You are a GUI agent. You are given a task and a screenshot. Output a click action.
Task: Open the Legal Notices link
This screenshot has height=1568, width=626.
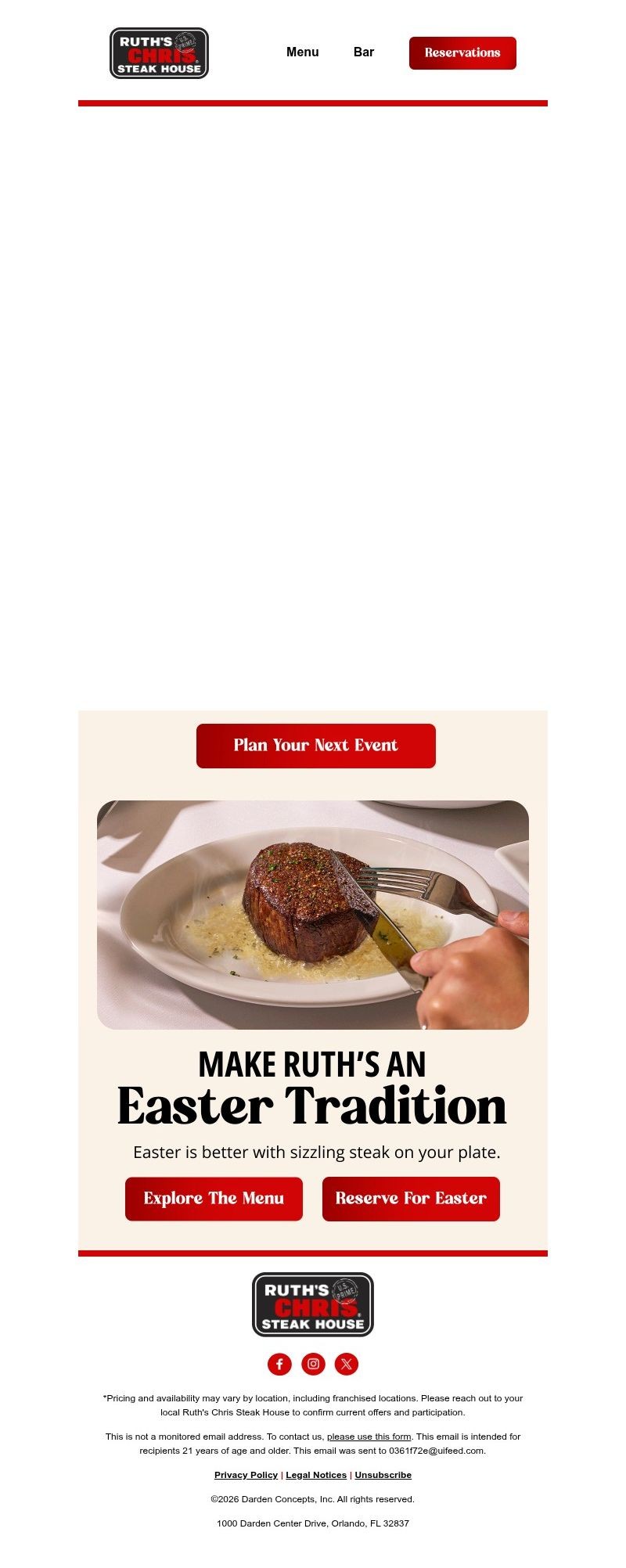[x=316, y=1475]
